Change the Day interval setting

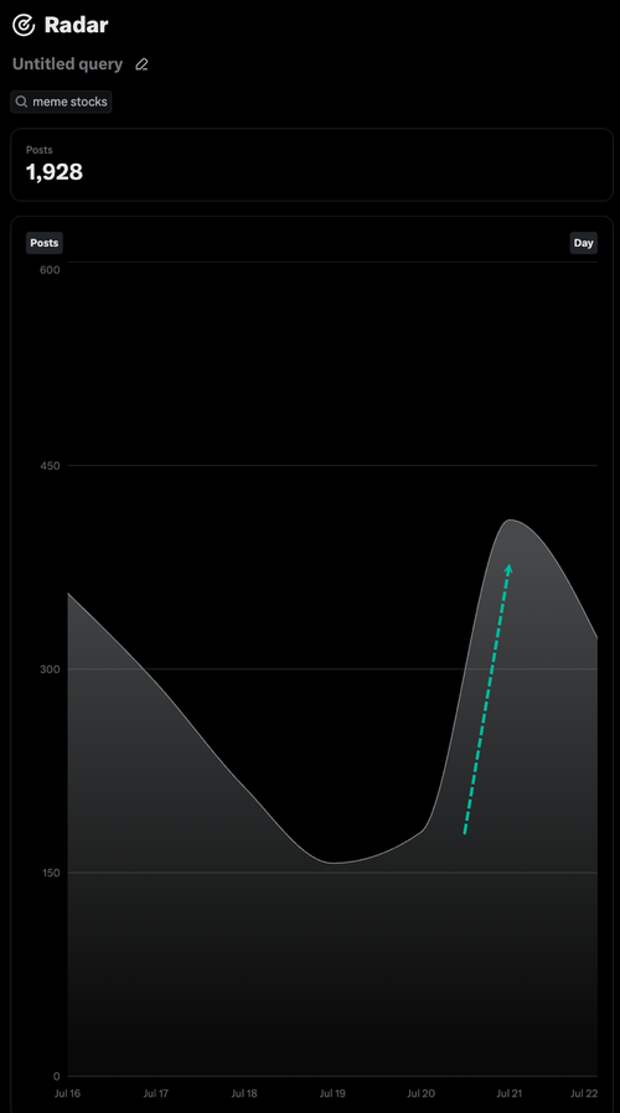pos(583,243)
